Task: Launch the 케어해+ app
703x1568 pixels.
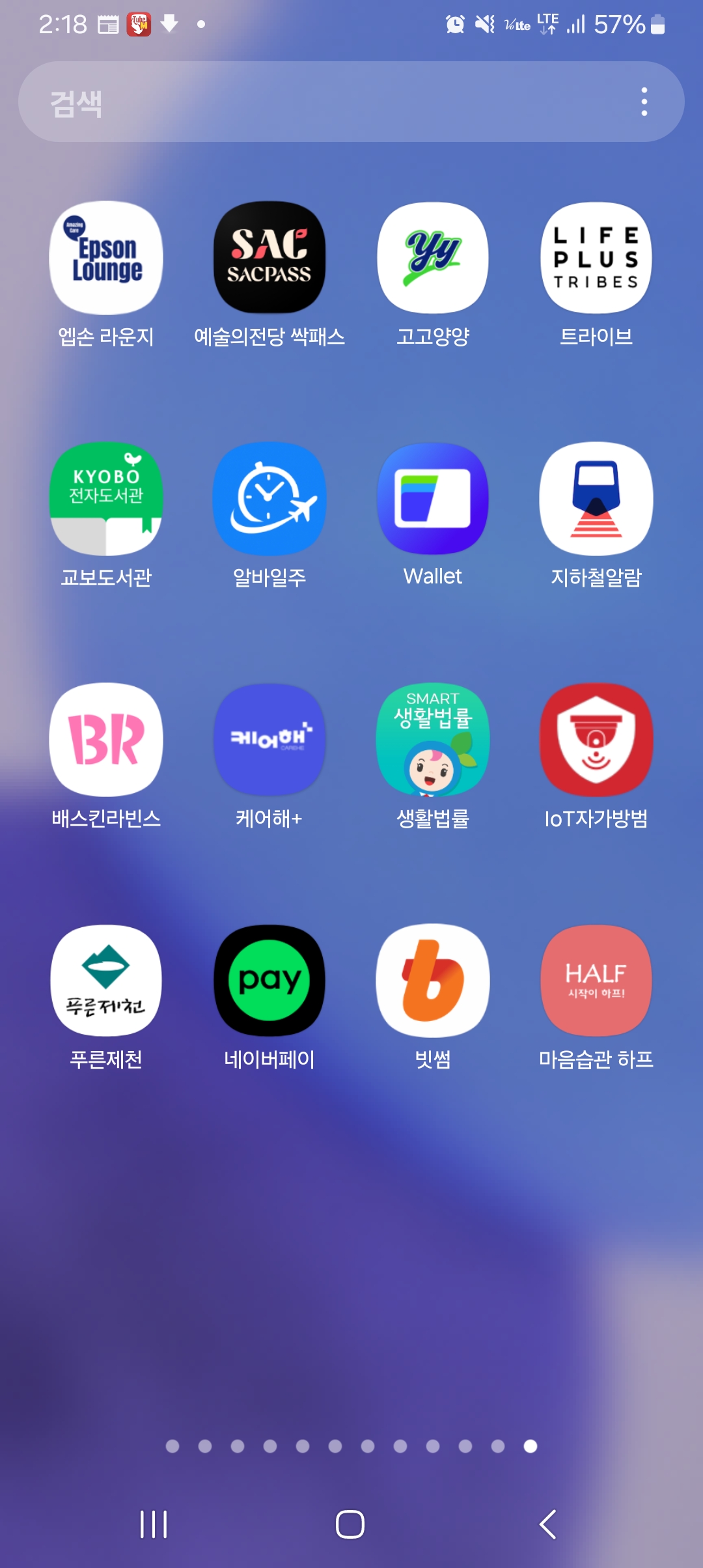Action: [x=269, y=740]
